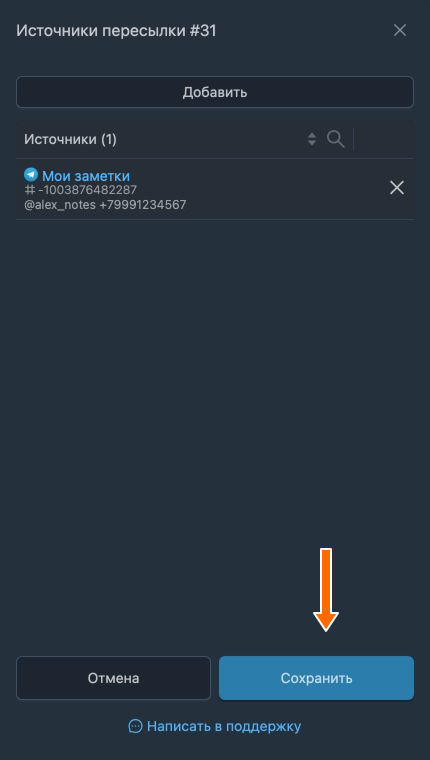Remove the Мои заметки source
This screenshot has width=430, height=760.
click(397, 188)
